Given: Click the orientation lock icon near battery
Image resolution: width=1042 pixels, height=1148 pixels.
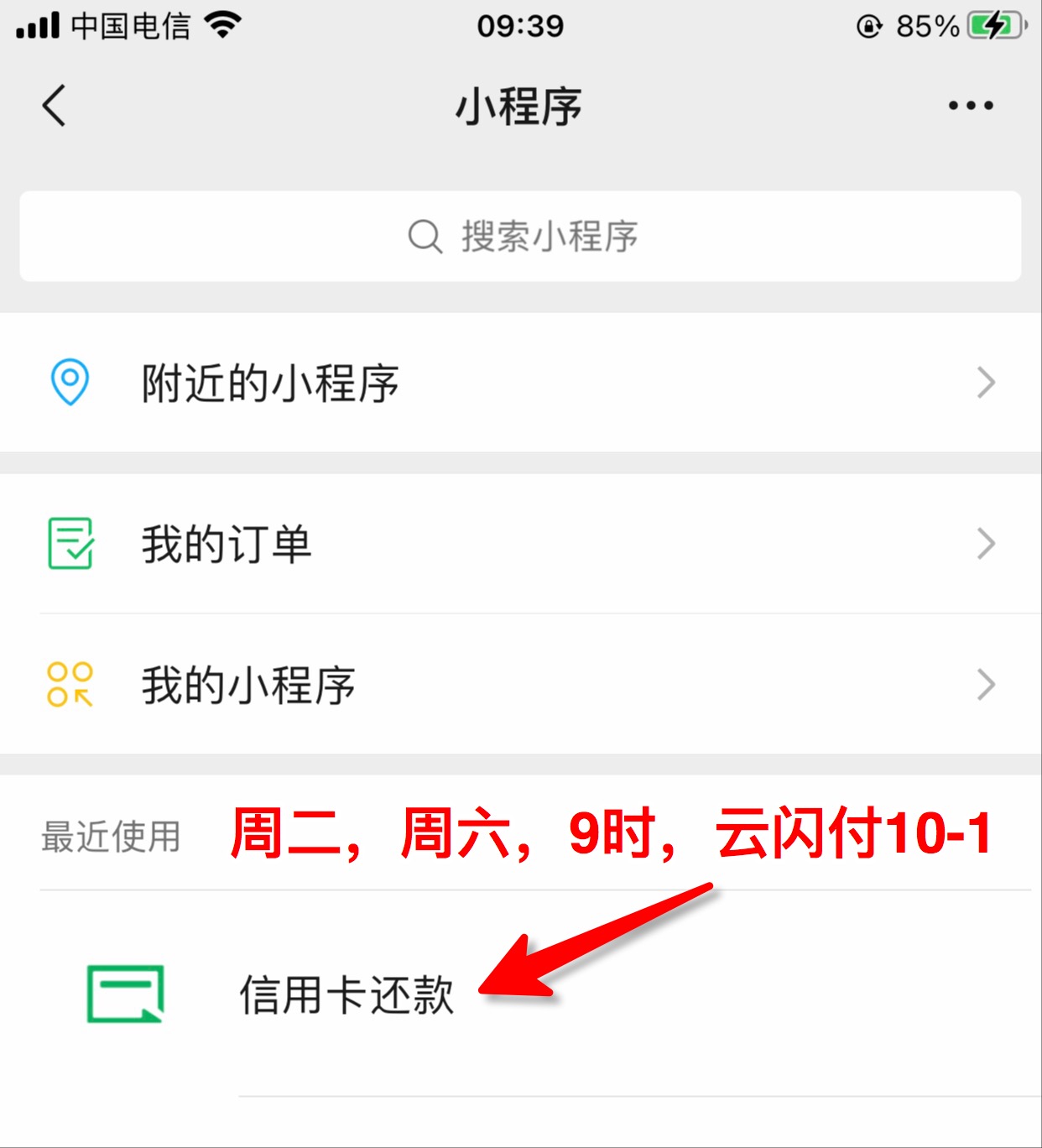Looking at the screenshot, I should click(x=869, y=26).
